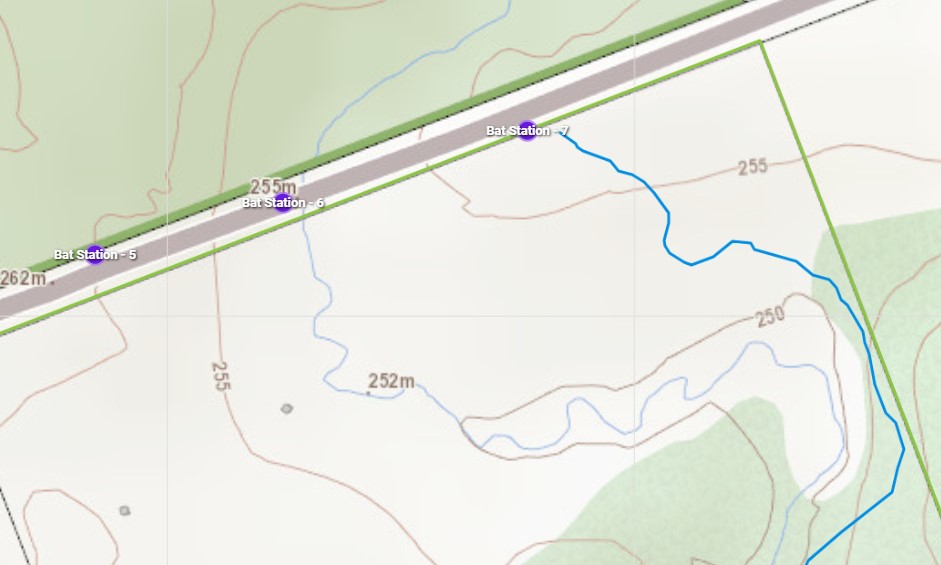Open the Bat Station - 6 map marker
The height and width of the screenshot is (565, 941).
[283, 203]
